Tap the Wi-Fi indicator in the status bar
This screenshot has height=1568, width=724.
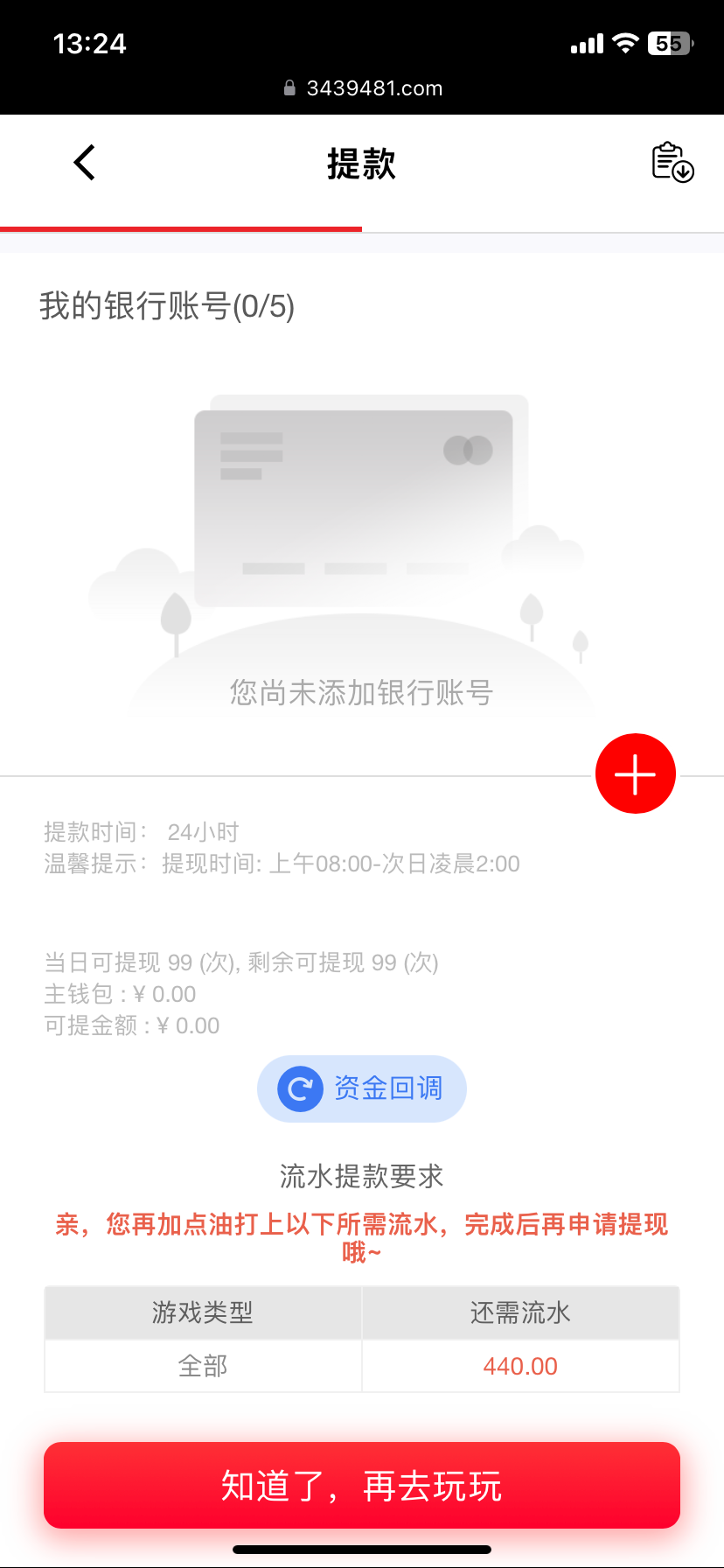coord(624,43)
